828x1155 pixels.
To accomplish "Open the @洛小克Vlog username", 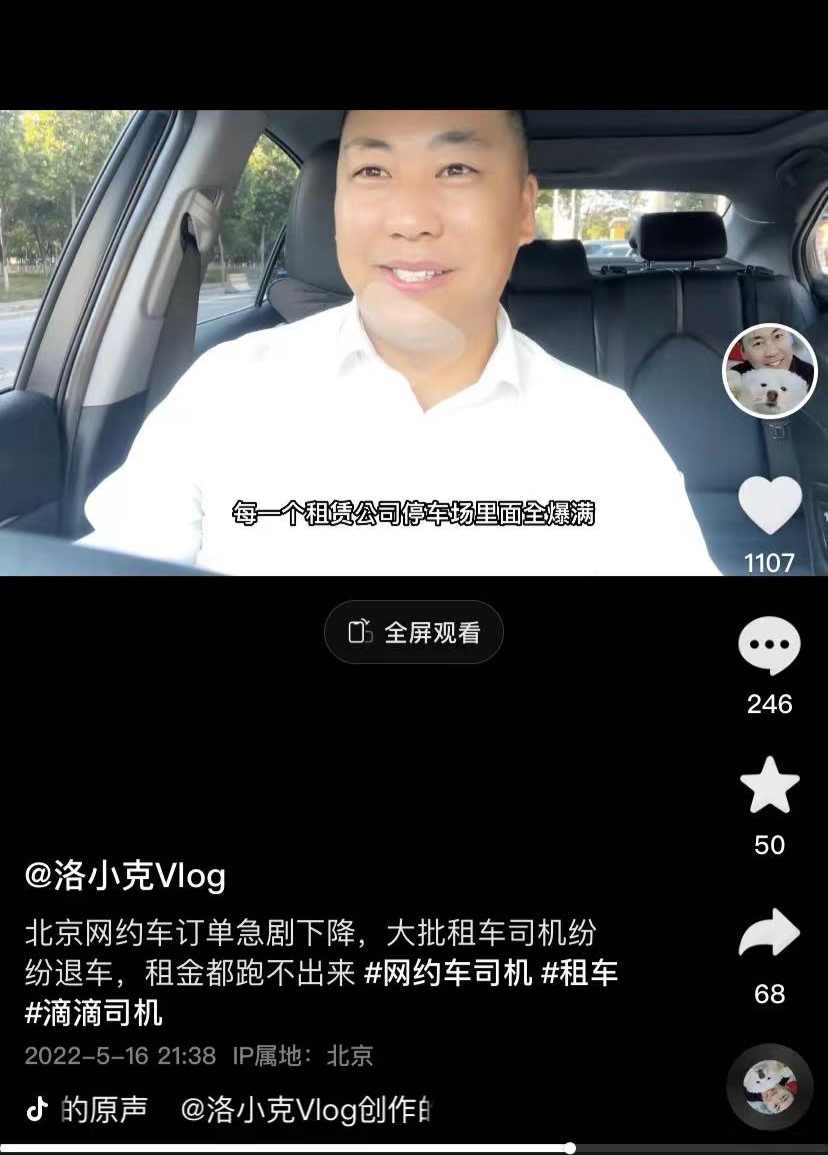I will 125,877.
